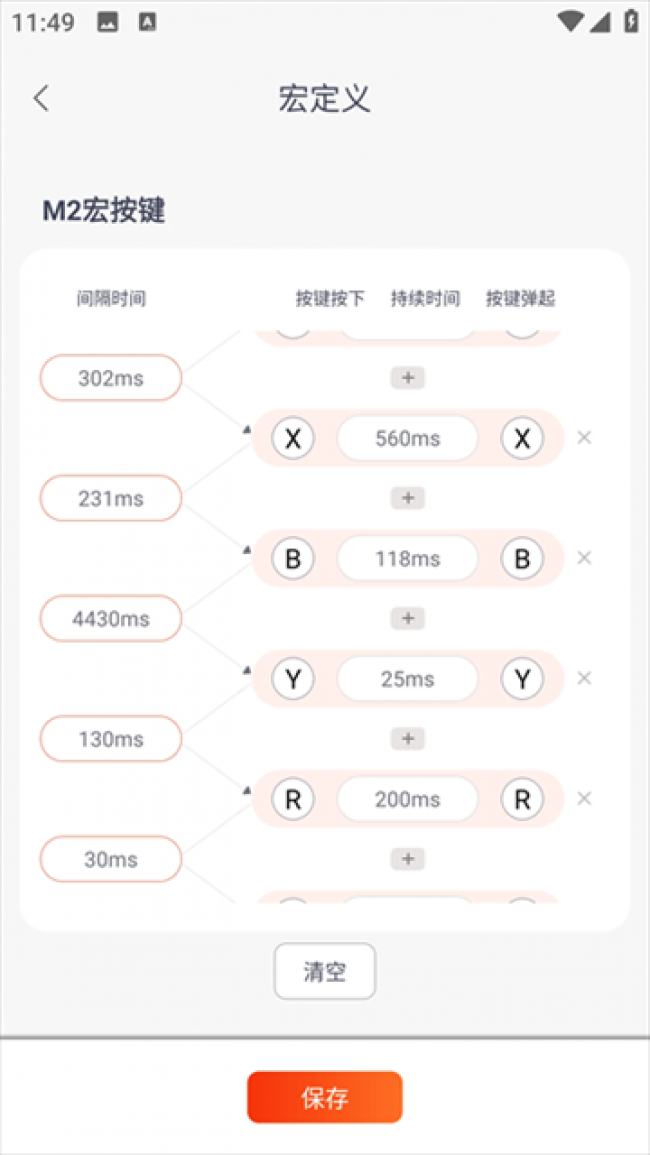Edit the 30ms interval time

(x=111, y=859)
